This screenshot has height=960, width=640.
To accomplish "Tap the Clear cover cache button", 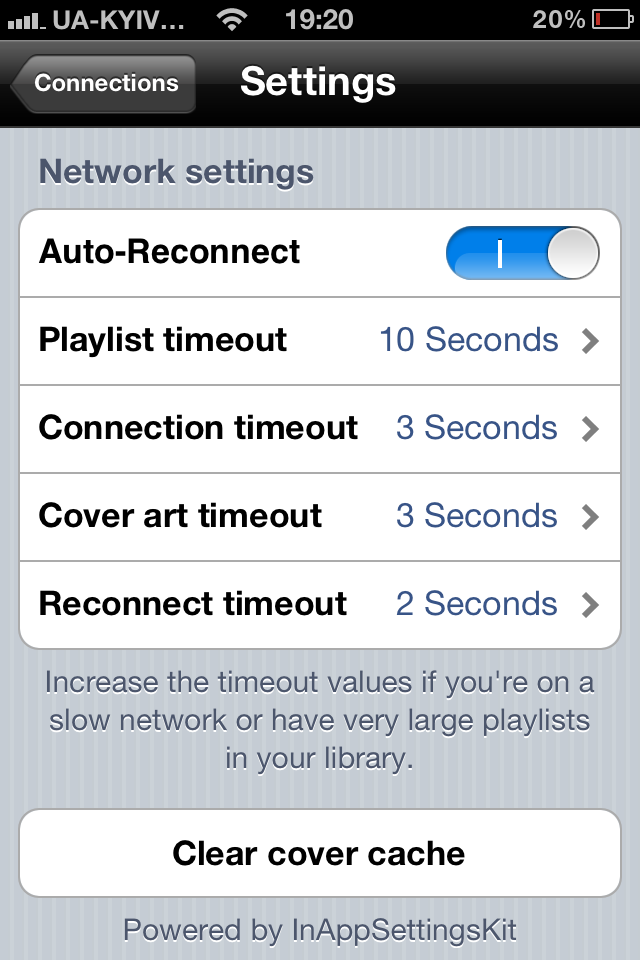I will click(320, 853).
